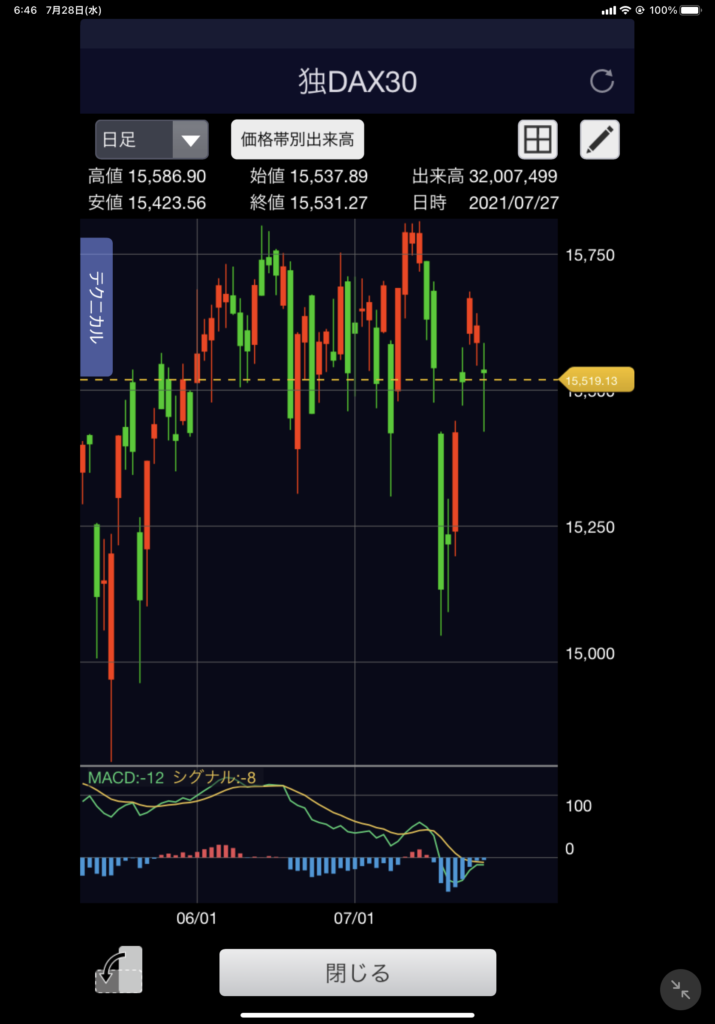Rotate the chart orientation
This screenshot has height=1024, width=715.
[x=119, y=970]
